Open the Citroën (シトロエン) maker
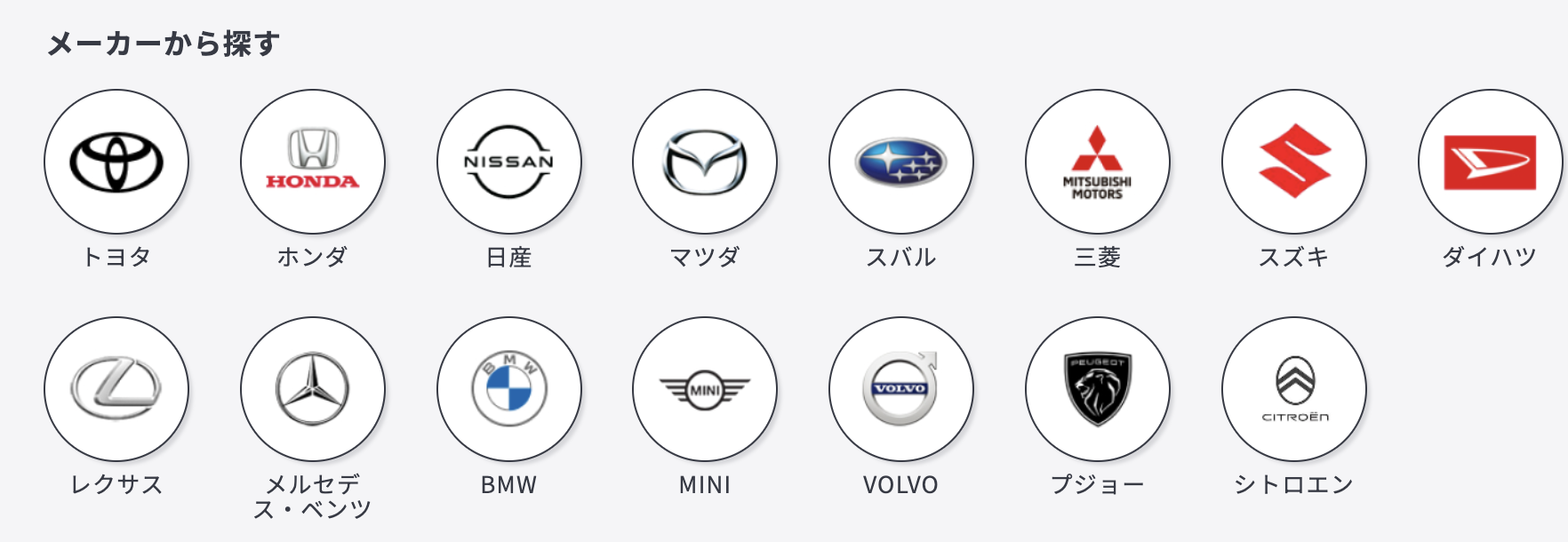The image size is (1568, 542). (1294, 389)
